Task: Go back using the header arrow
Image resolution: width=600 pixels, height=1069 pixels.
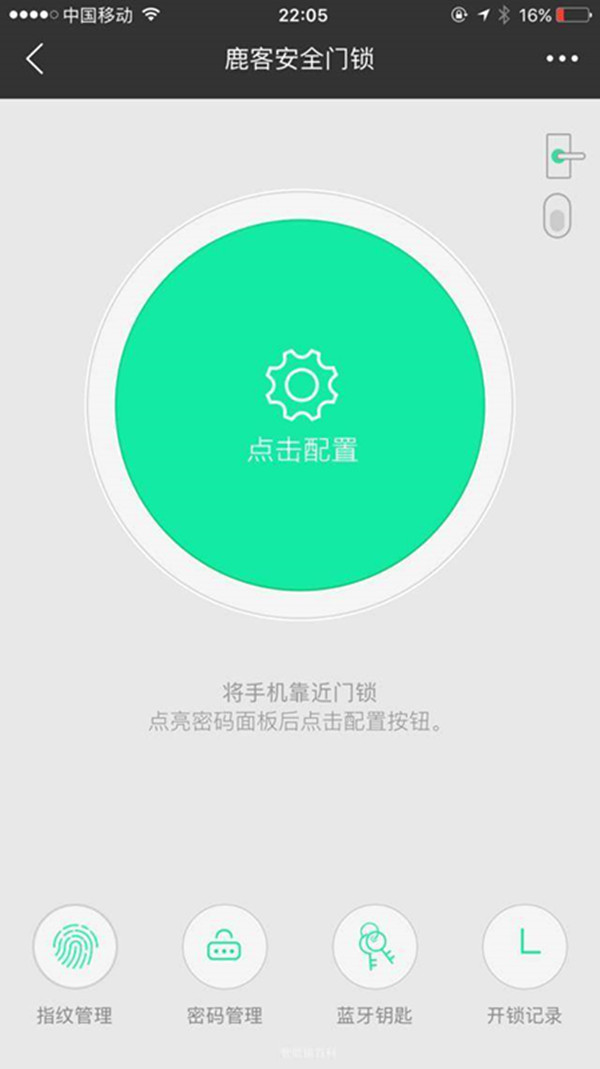Action: pyautogui.click(x=35, y=59)
